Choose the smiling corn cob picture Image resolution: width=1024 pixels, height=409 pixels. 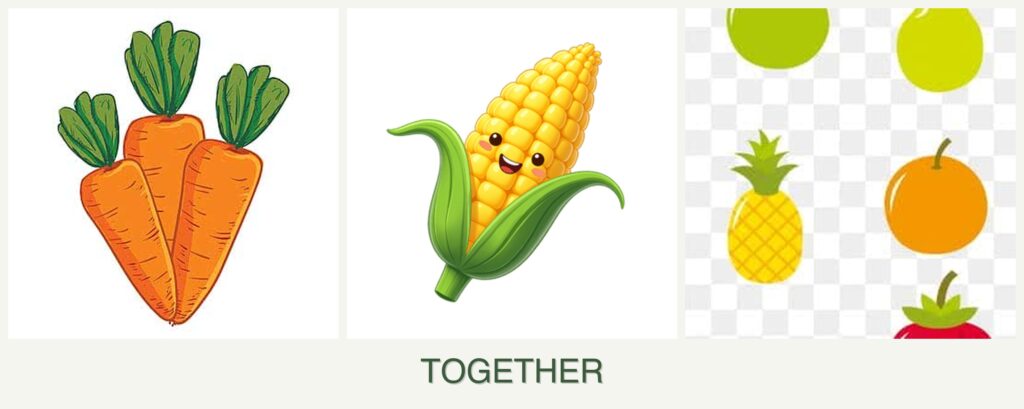[512, 174]
